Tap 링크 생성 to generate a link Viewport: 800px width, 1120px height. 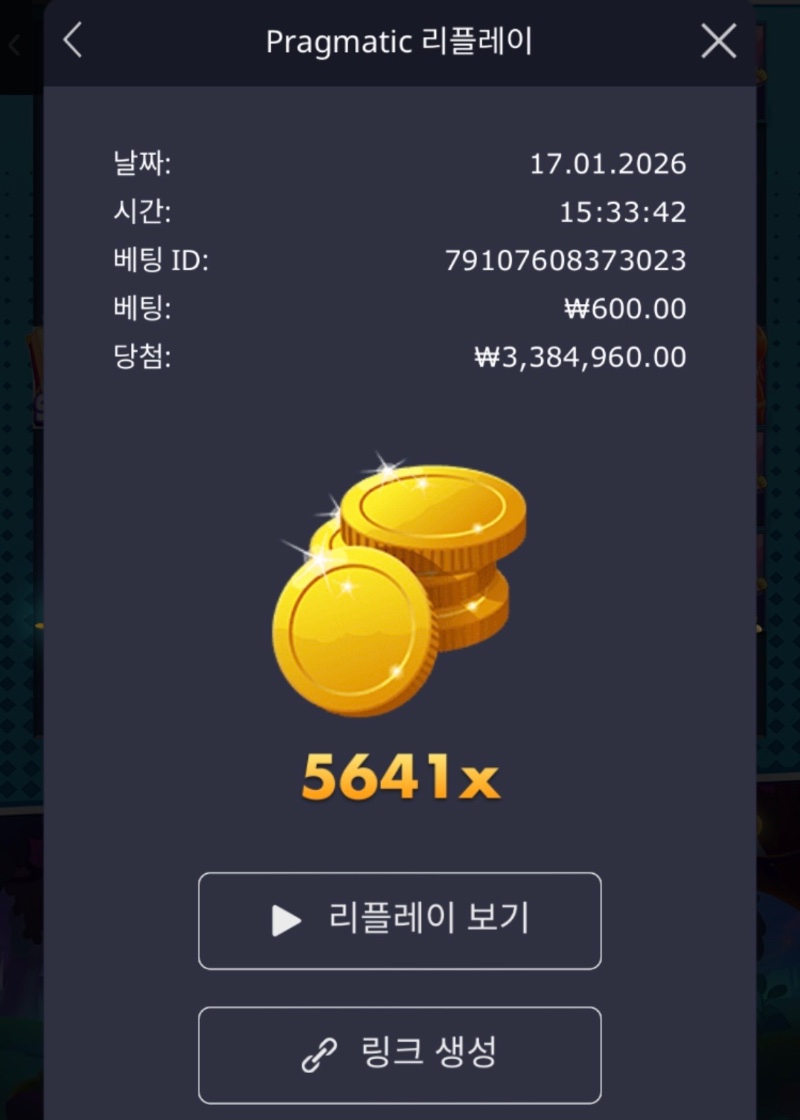pyautogui.click(x=400, y=1053)
